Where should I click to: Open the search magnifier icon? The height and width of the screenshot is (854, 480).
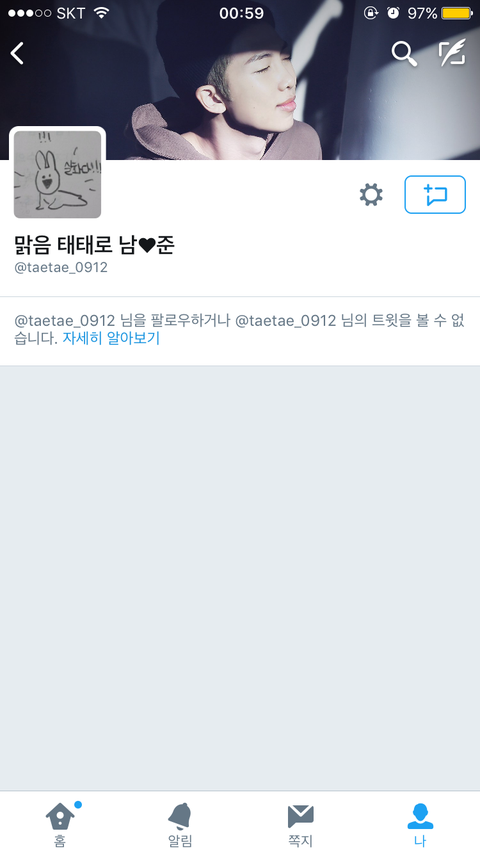[x=404, y=53]
